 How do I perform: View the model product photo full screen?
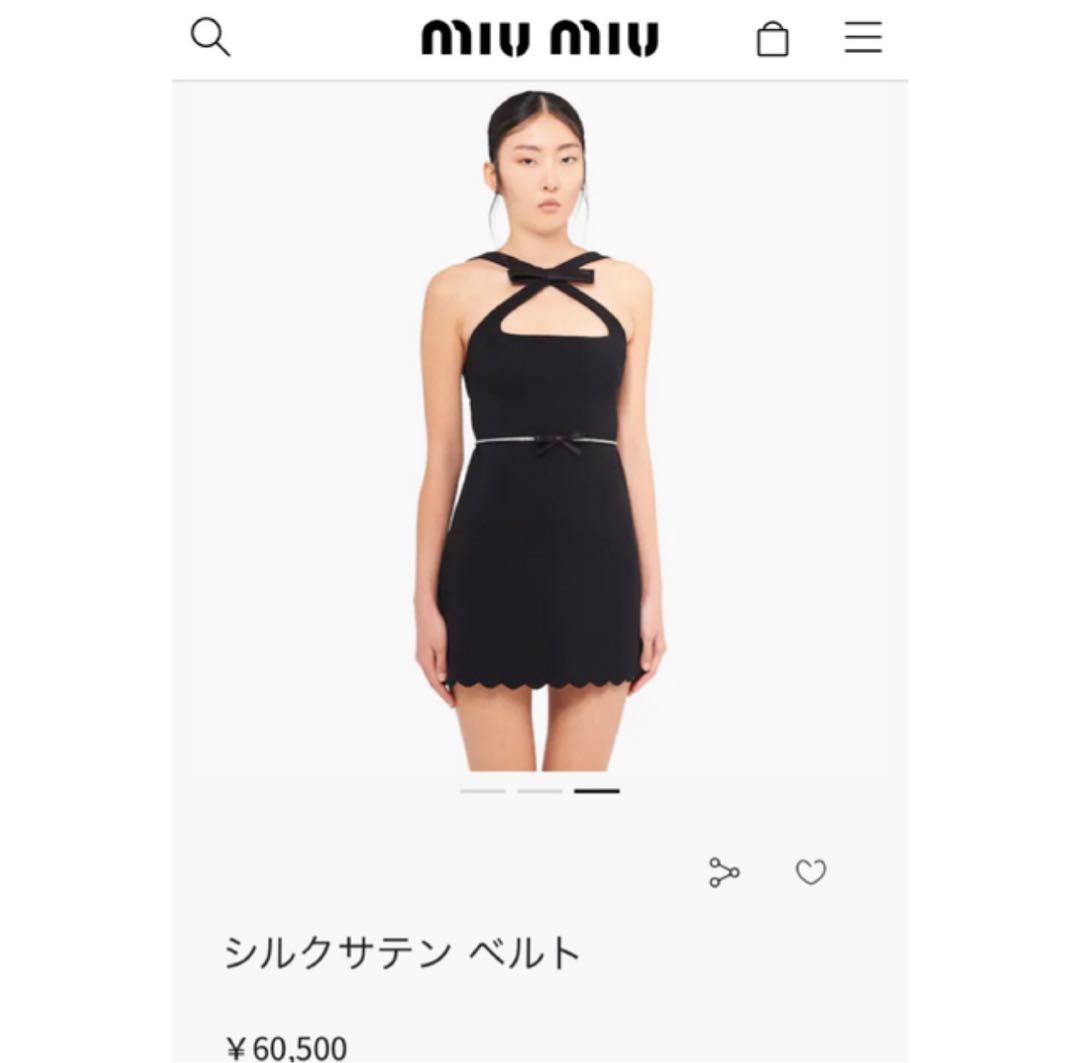click(540, 430)
